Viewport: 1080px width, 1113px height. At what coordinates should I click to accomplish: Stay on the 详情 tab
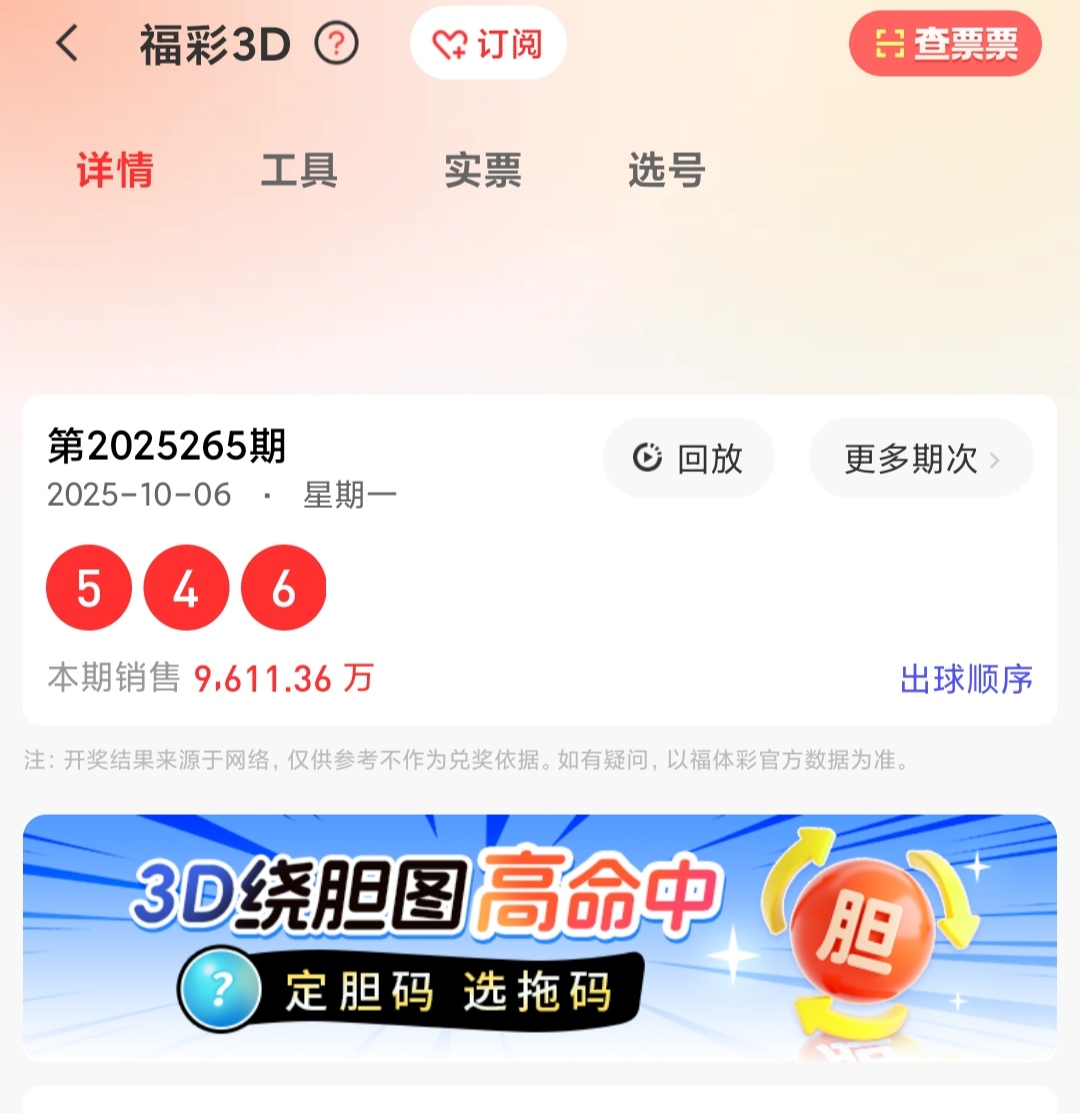pos(113,170)
